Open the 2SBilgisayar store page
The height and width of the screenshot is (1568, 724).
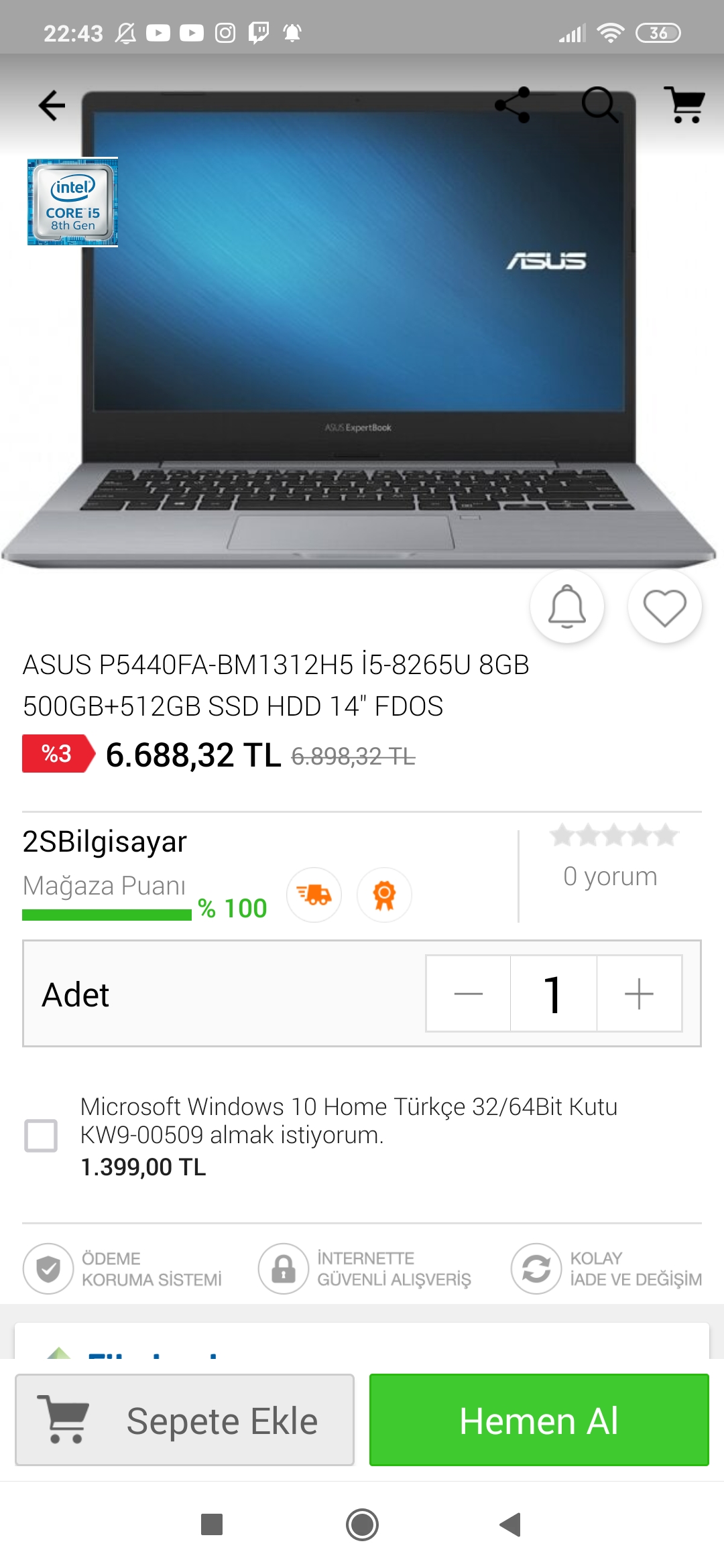click(x=105, y=842)
